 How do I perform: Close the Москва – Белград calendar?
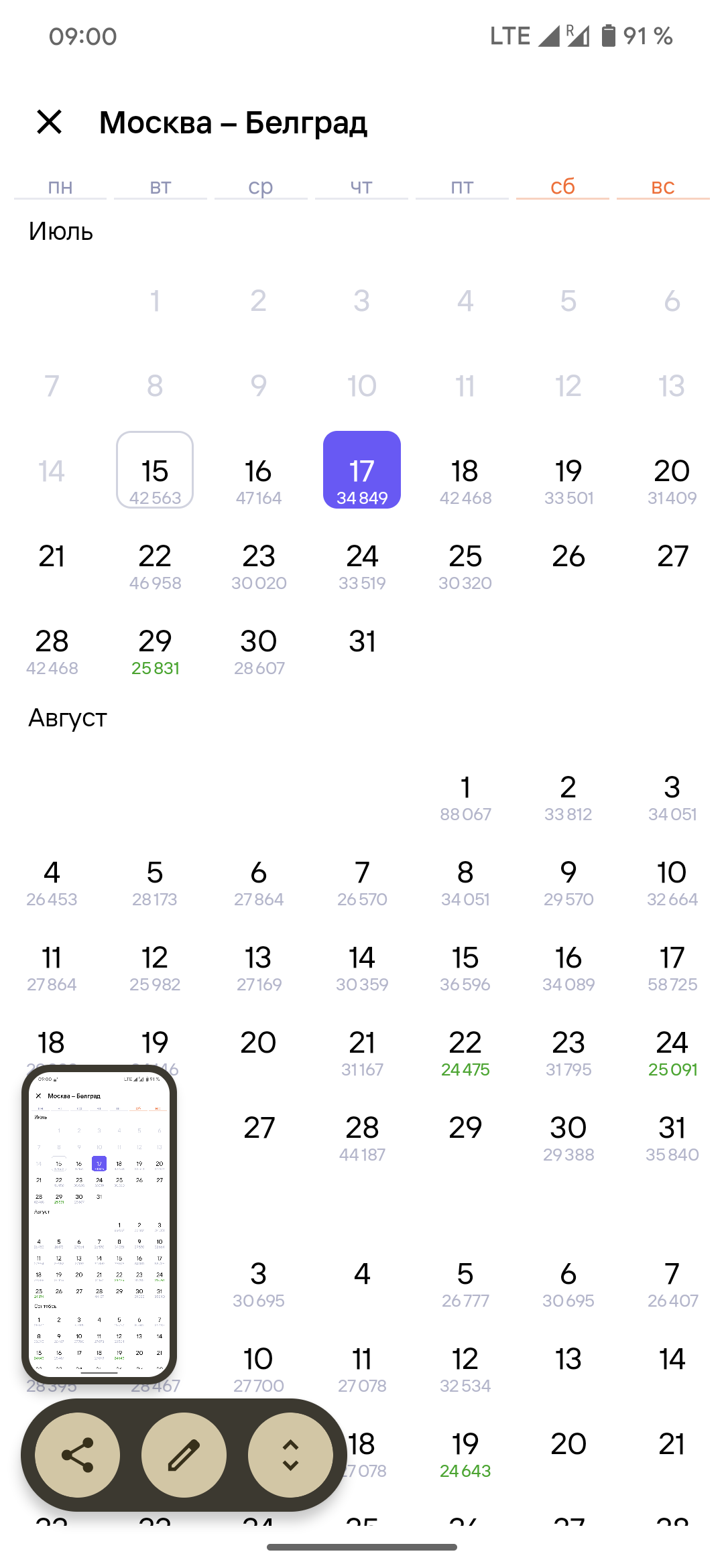(50, 122)
